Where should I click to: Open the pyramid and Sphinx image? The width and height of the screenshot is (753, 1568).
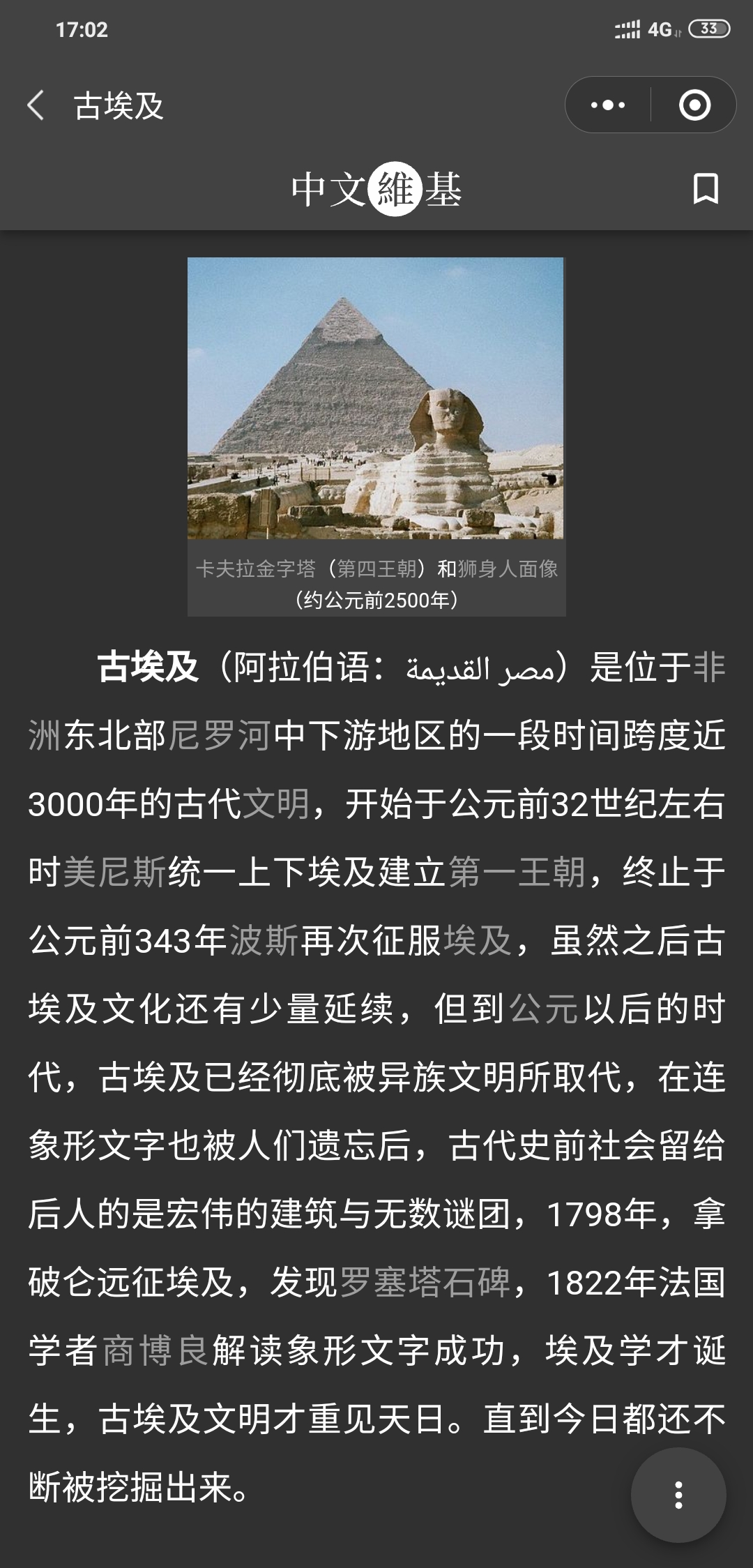(376, 398)
